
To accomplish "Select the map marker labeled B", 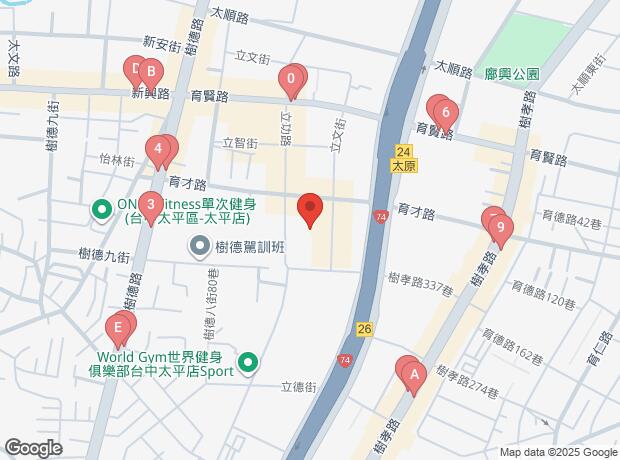I will click(150, 72).
